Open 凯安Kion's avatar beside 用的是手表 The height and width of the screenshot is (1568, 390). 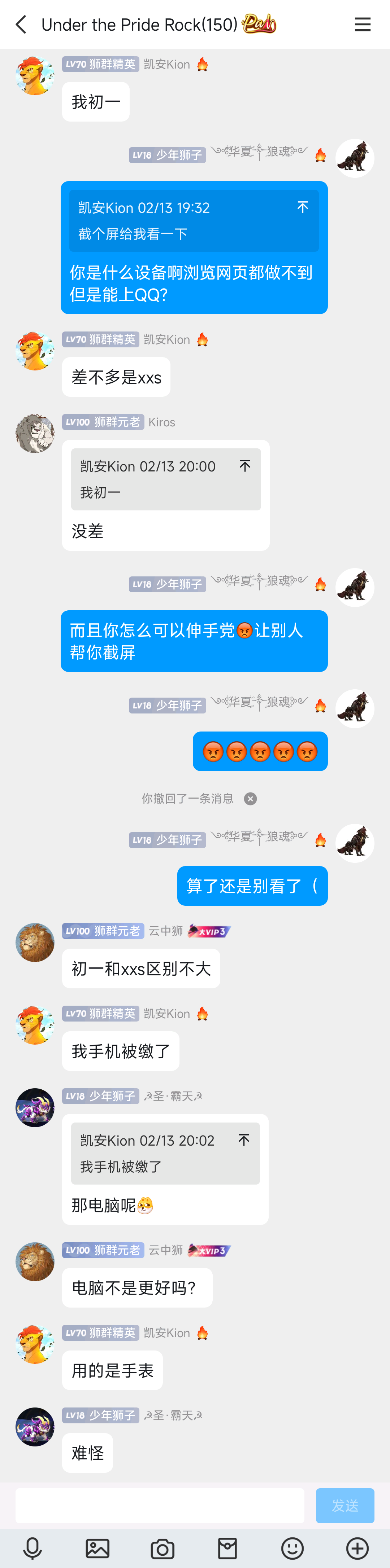35,1343
